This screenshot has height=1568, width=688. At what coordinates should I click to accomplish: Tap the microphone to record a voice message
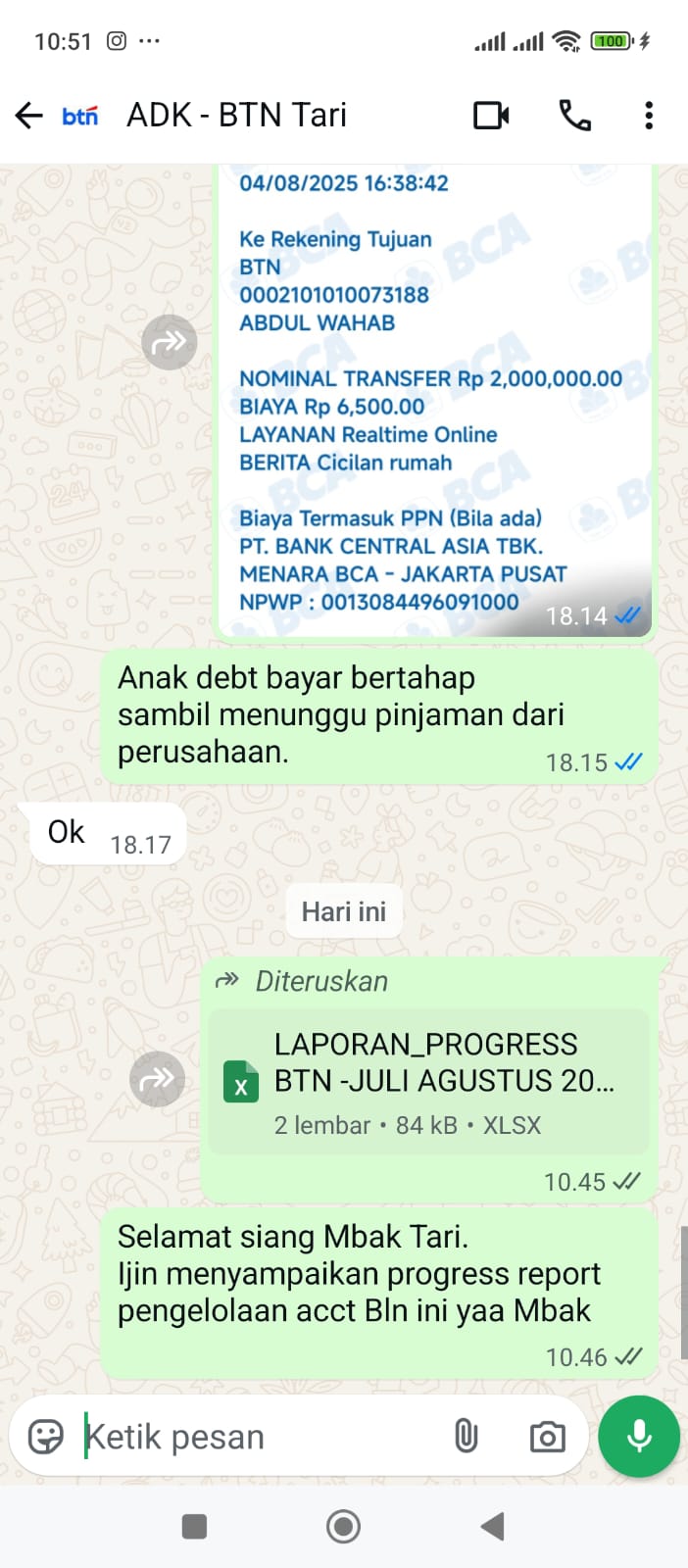pyautogui.click(x=639, y=1437)
